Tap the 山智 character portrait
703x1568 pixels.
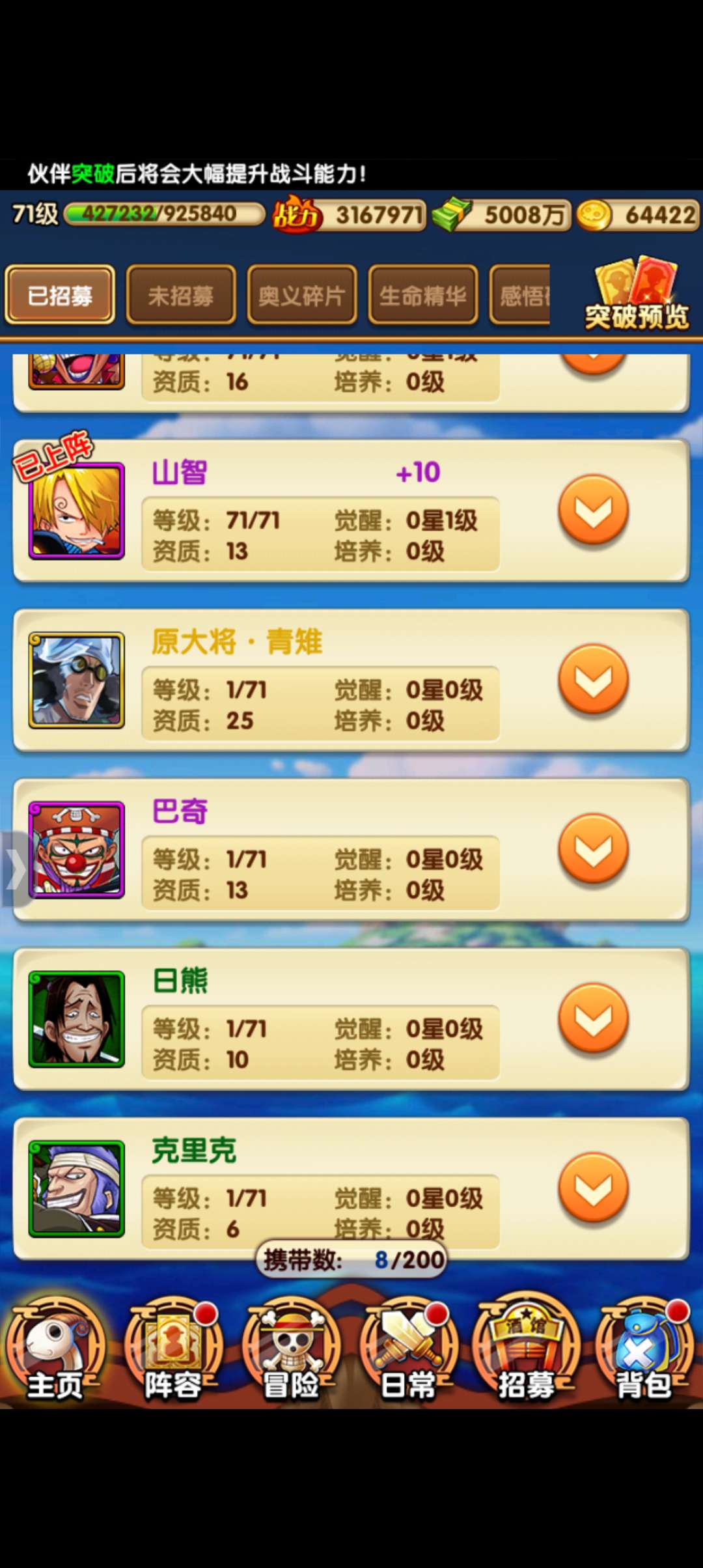(76, 511)
